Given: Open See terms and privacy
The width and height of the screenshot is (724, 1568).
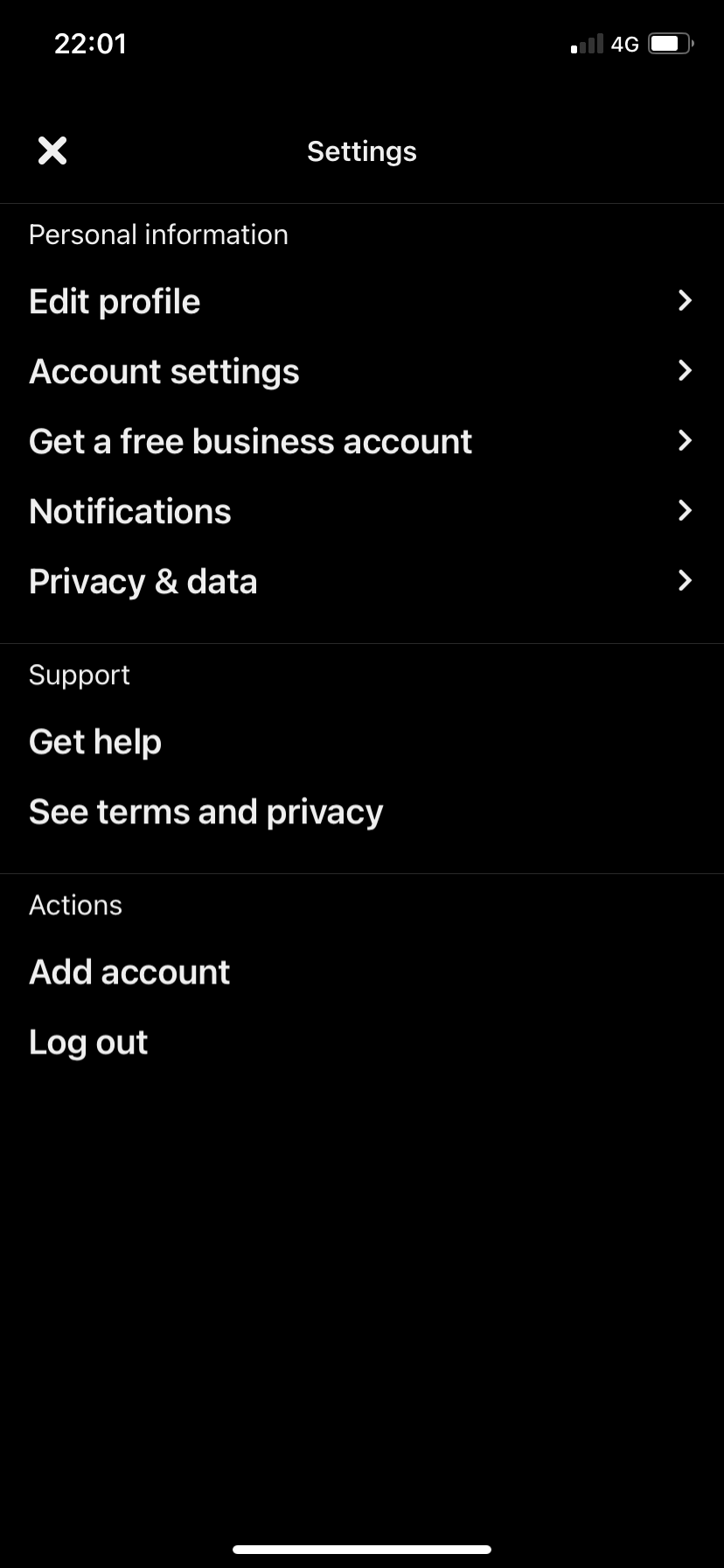Looking at the screenshot, I should pyautogui.click(x=205, y=811).
